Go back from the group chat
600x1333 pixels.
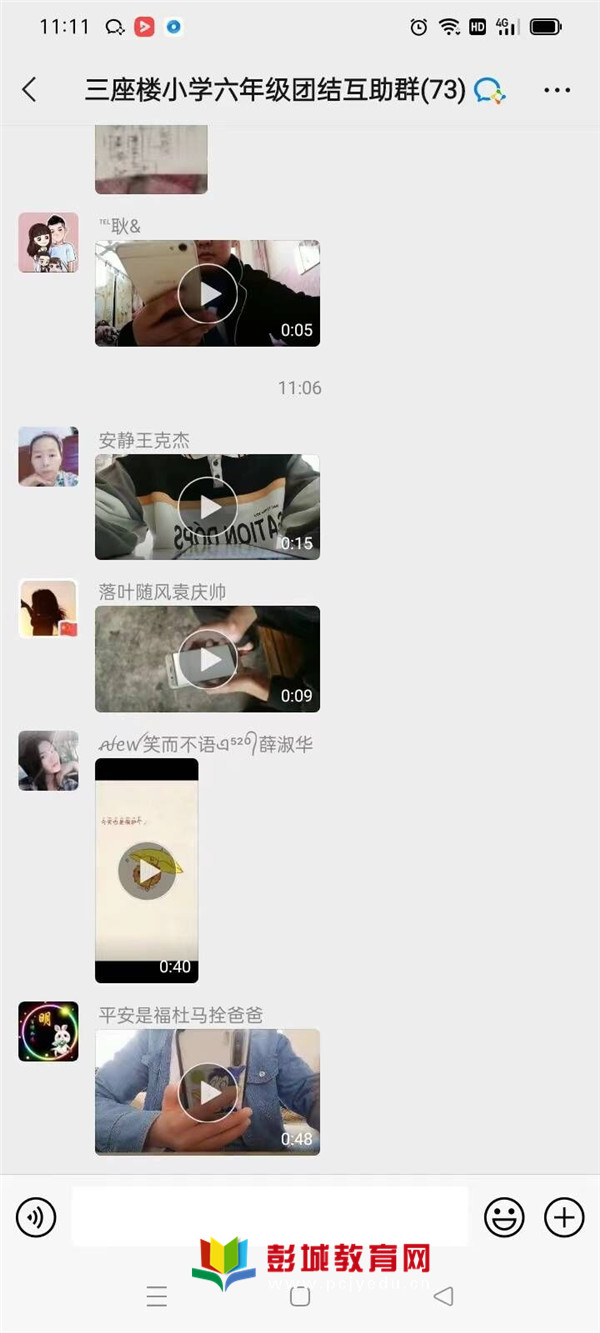click(29, 90)
